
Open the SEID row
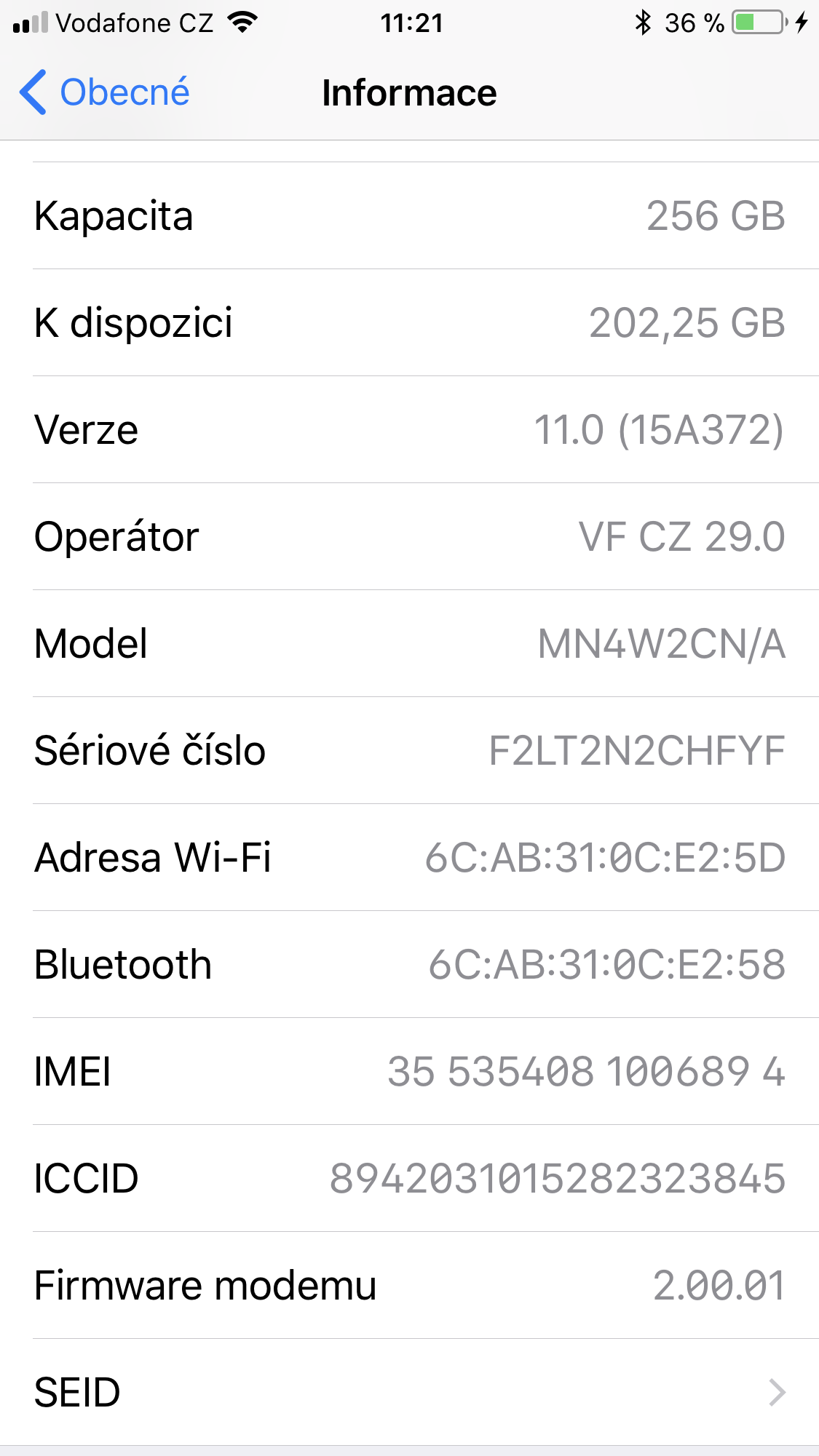pos(409,1392)
